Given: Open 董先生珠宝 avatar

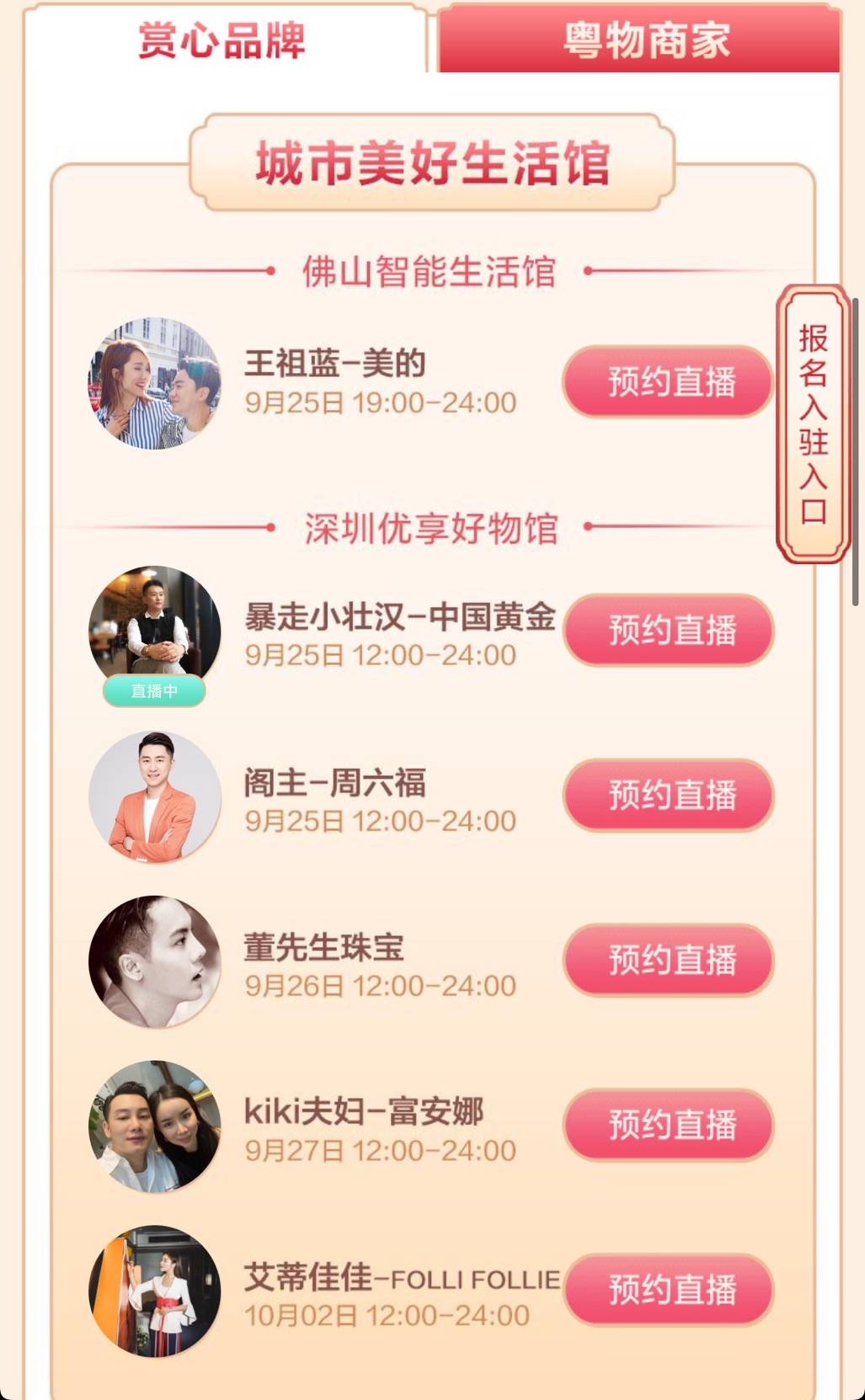Looking at the screenshot, I should point(155,961).
